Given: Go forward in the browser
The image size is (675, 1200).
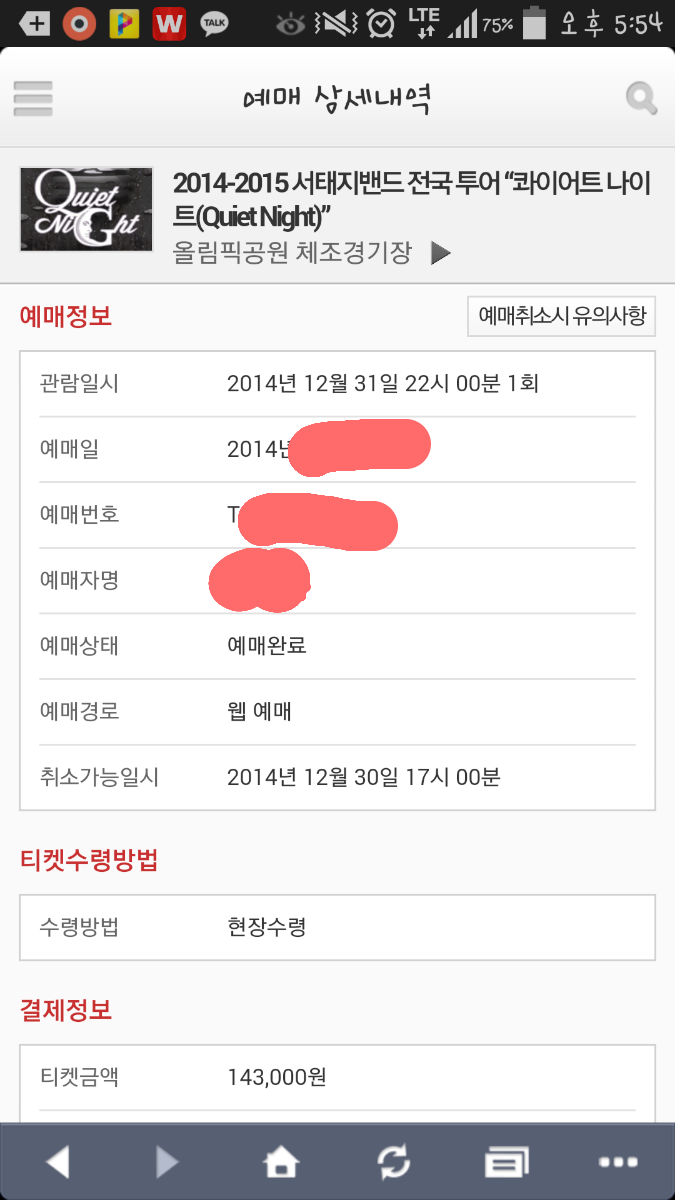Looking at the screenshot, I should 167,1162.
